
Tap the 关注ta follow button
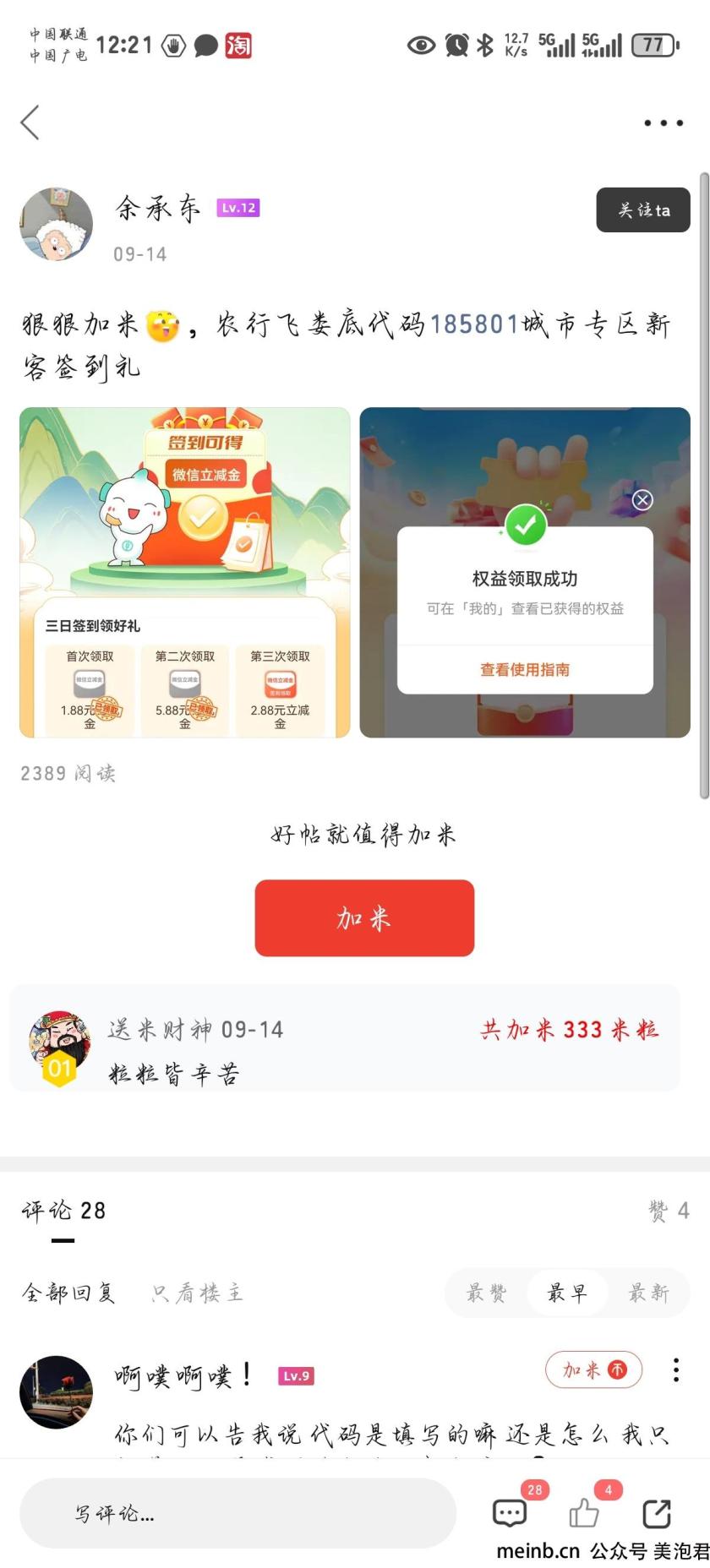tap(642, 210)
